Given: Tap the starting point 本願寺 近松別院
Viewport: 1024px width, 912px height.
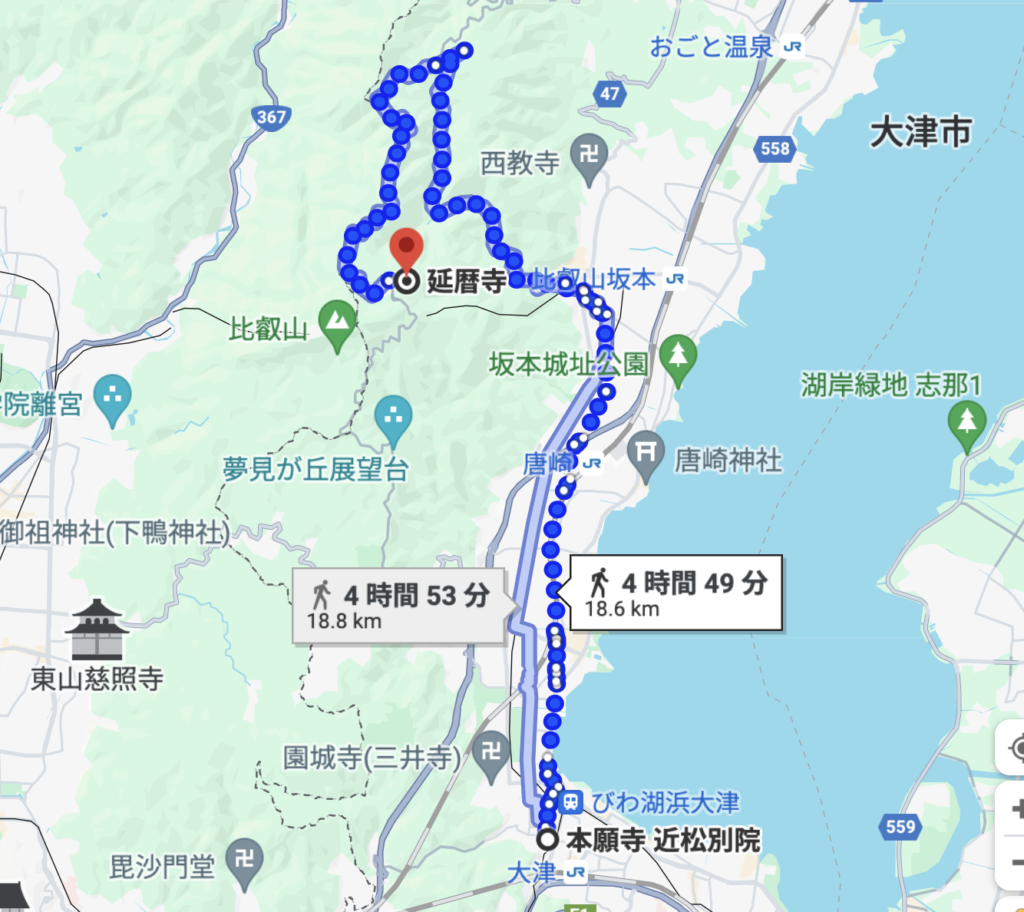Looking at the screenshot, I should tap(547, 839).
